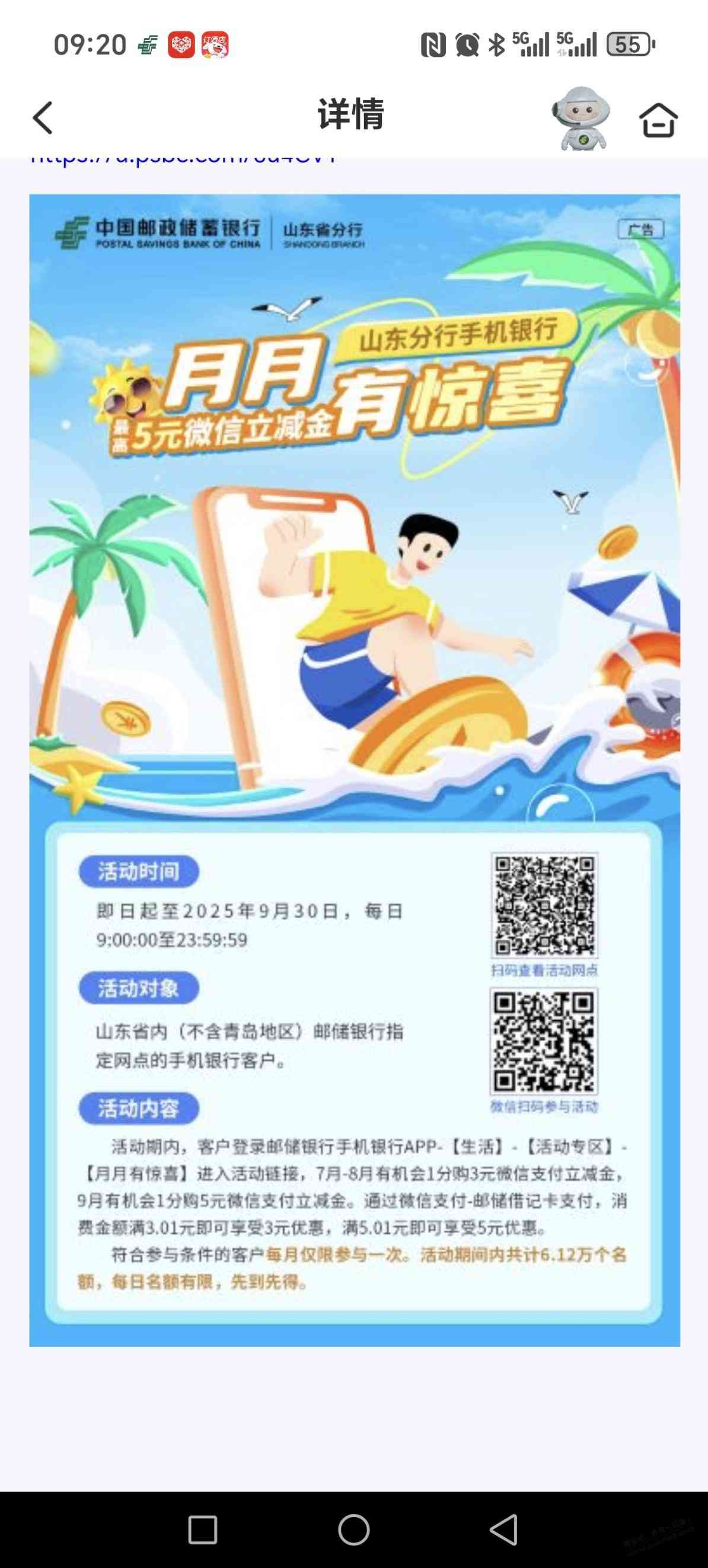Open the psbc.com activity link

(x=183, y=161)
